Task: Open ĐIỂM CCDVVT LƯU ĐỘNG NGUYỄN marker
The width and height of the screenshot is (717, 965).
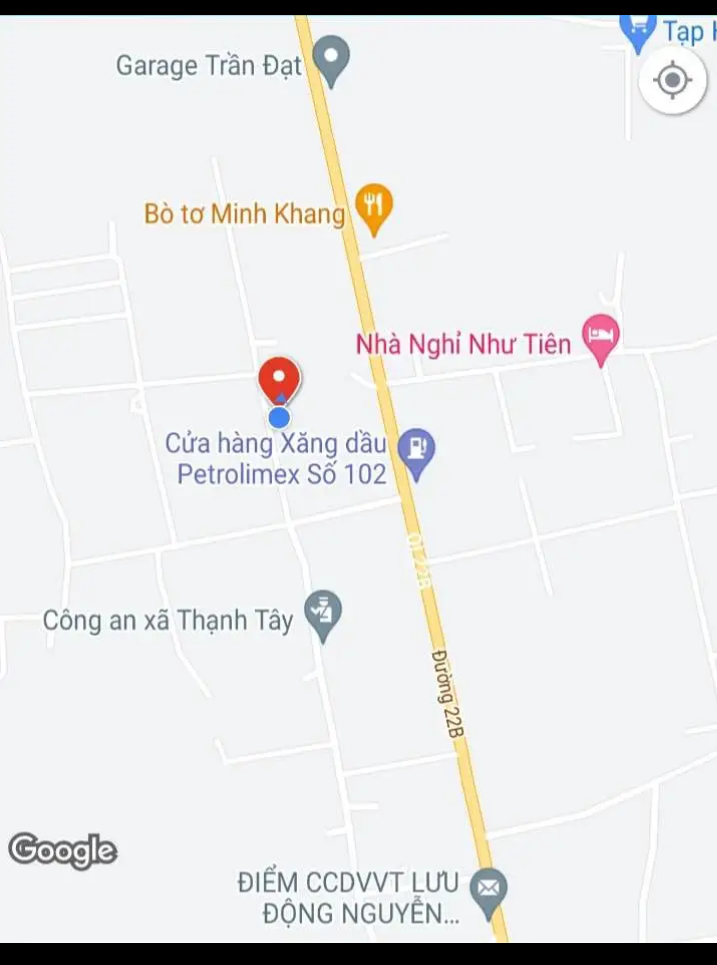Action: [489, 891]
